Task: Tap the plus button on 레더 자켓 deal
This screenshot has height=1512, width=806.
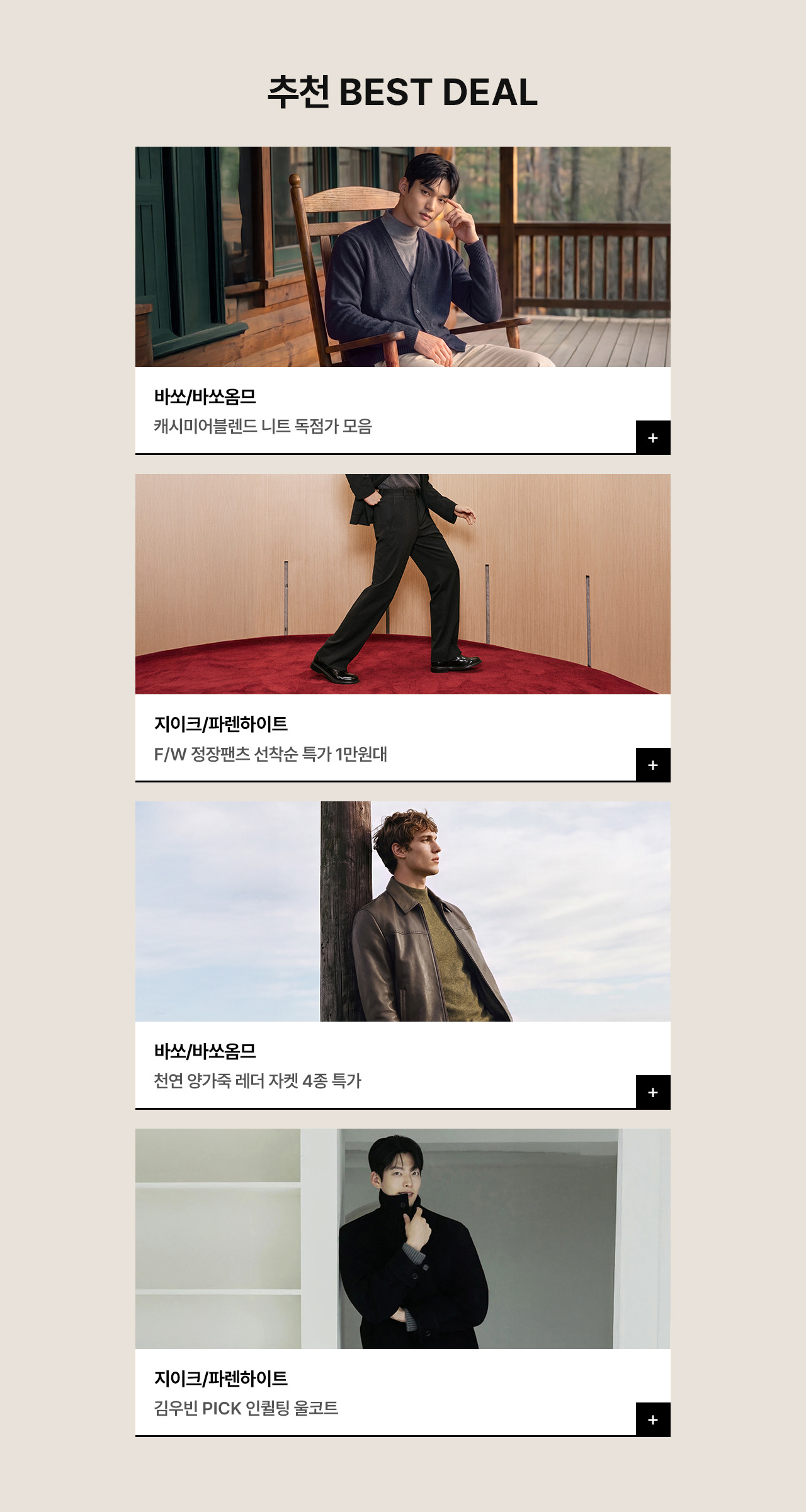Action: tap(653, 1092)
